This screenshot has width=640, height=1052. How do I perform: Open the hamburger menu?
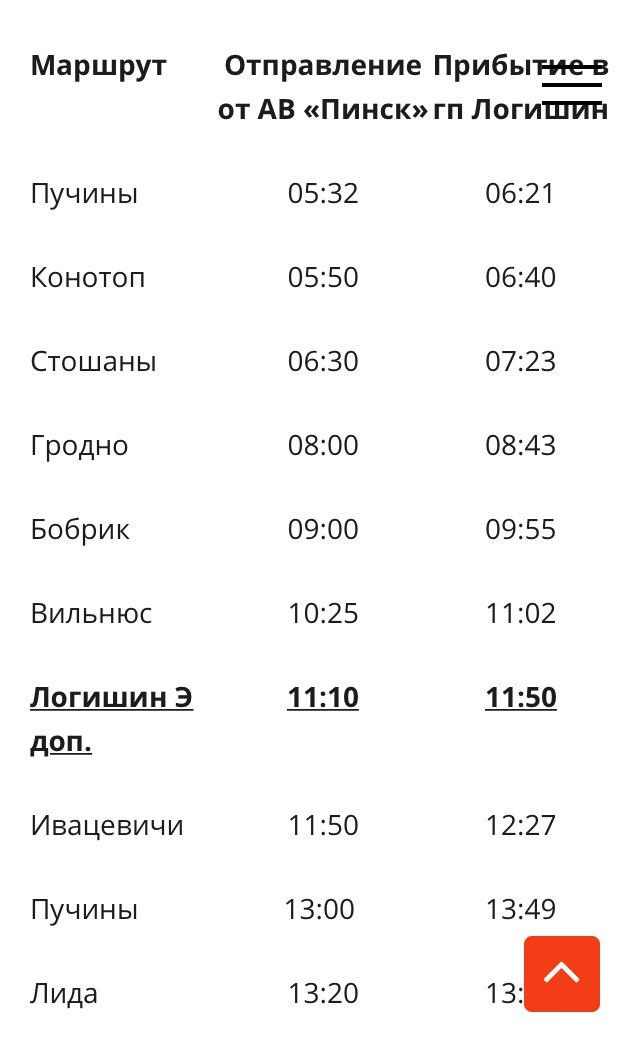(572, 86)
